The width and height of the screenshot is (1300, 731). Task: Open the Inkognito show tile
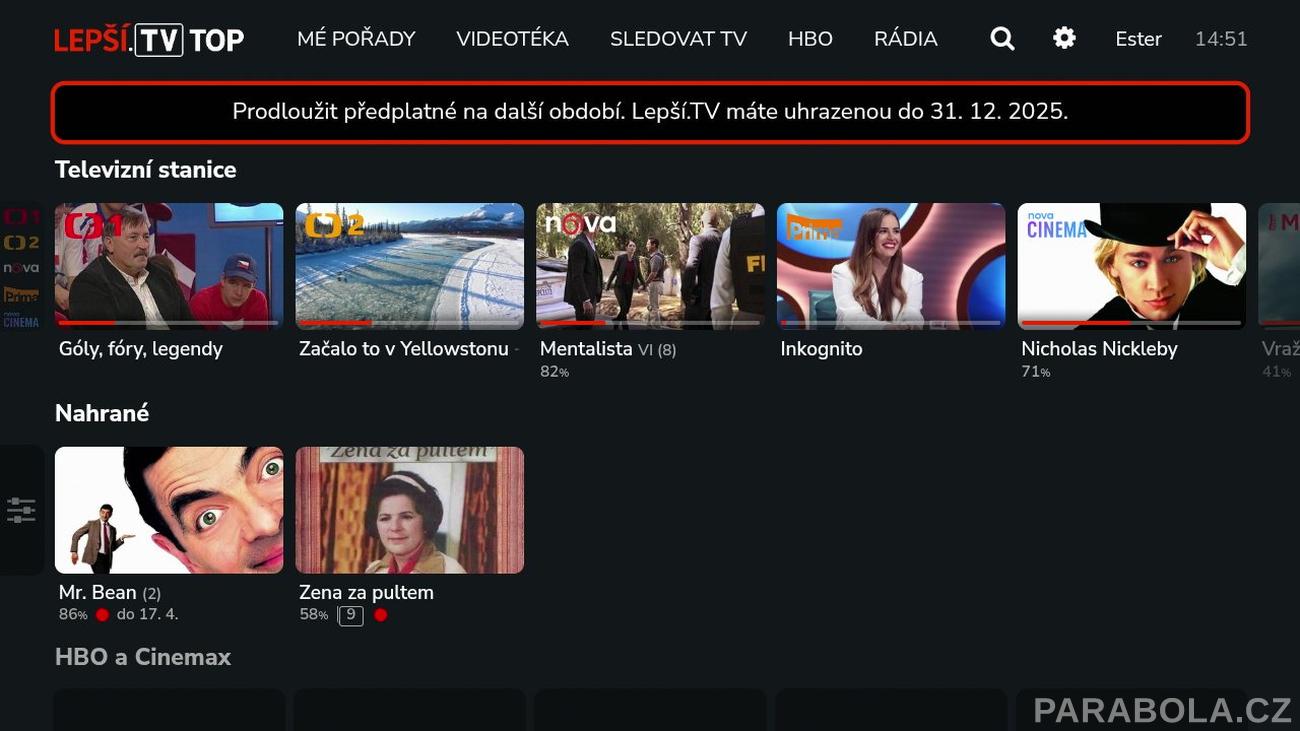click(891, 266)
